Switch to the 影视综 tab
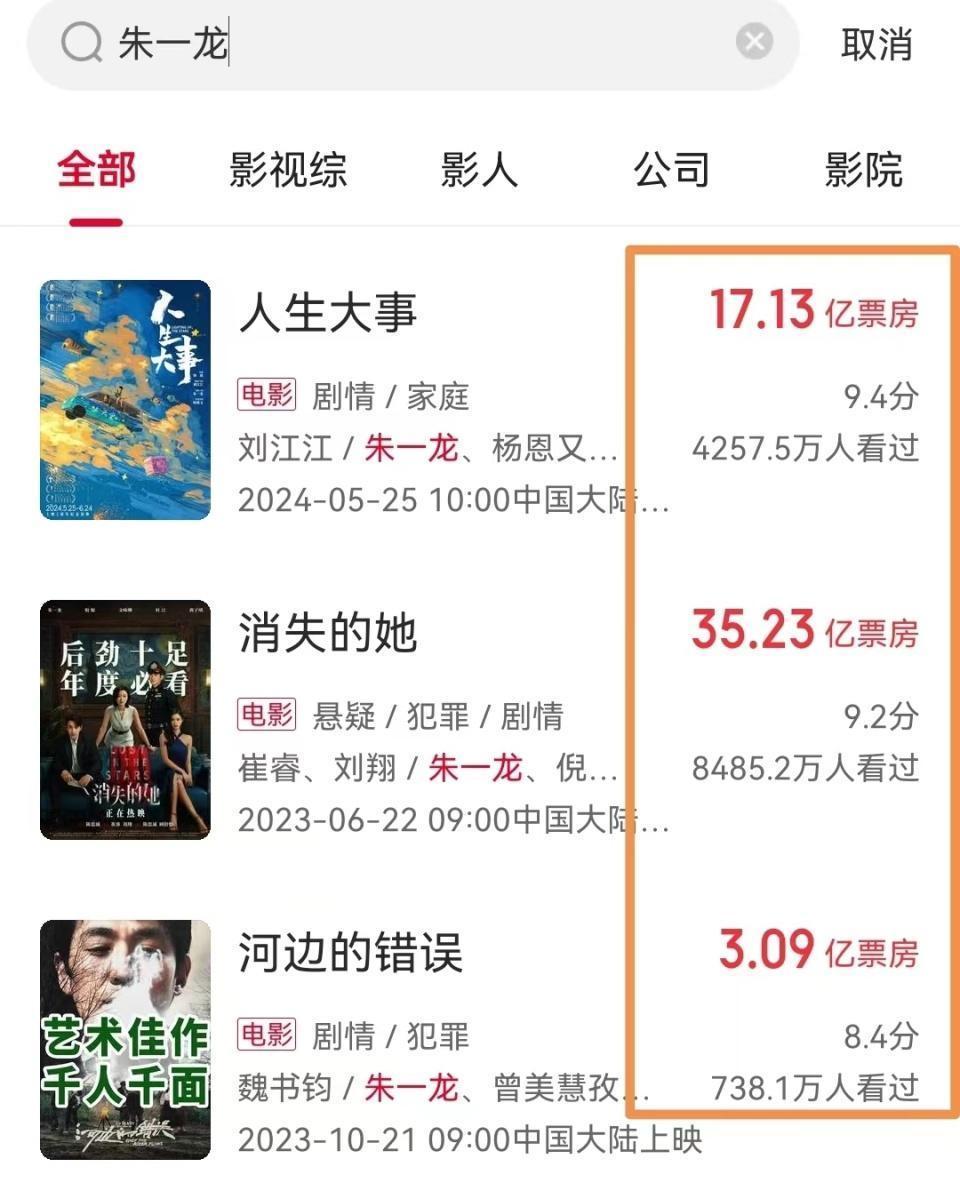This screenshot has width=960, height=1191. pyautogui.click(x=288, y=170)
